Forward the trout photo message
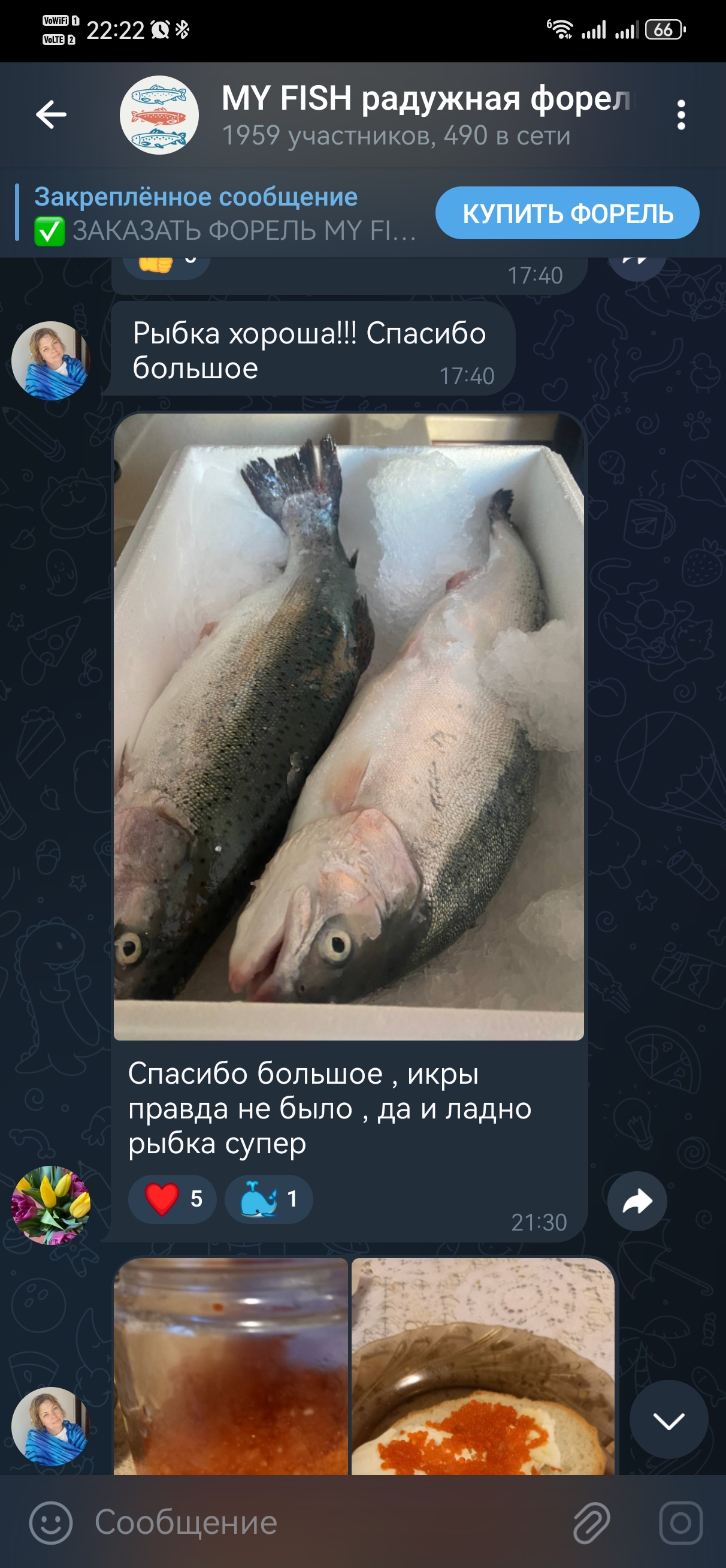The height and width of the screenshot is (1568, 726). pyautogui.click(x=637, y=1201)
